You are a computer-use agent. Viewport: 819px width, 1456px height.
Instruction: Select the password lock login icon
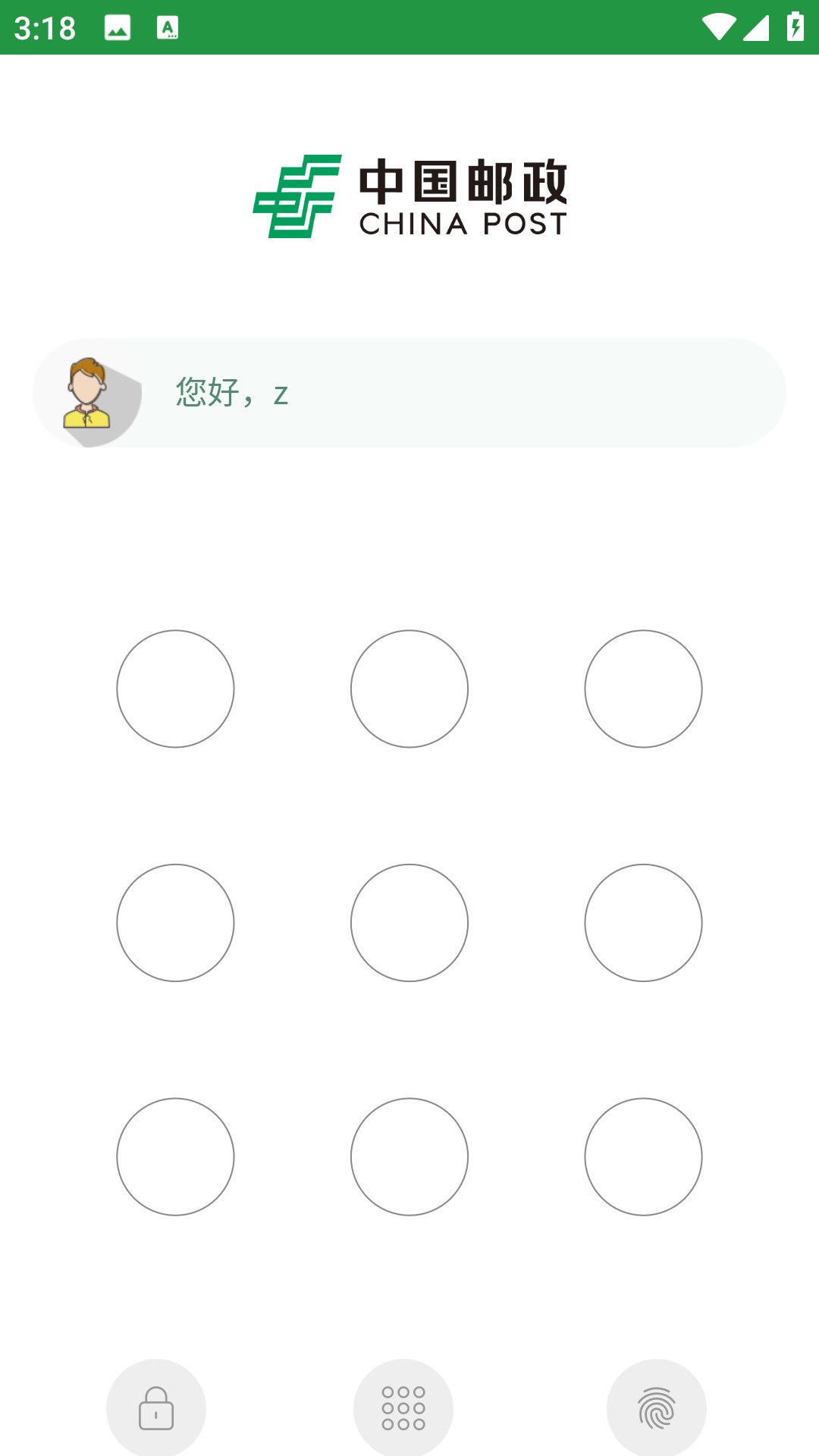coord(156,1407)
